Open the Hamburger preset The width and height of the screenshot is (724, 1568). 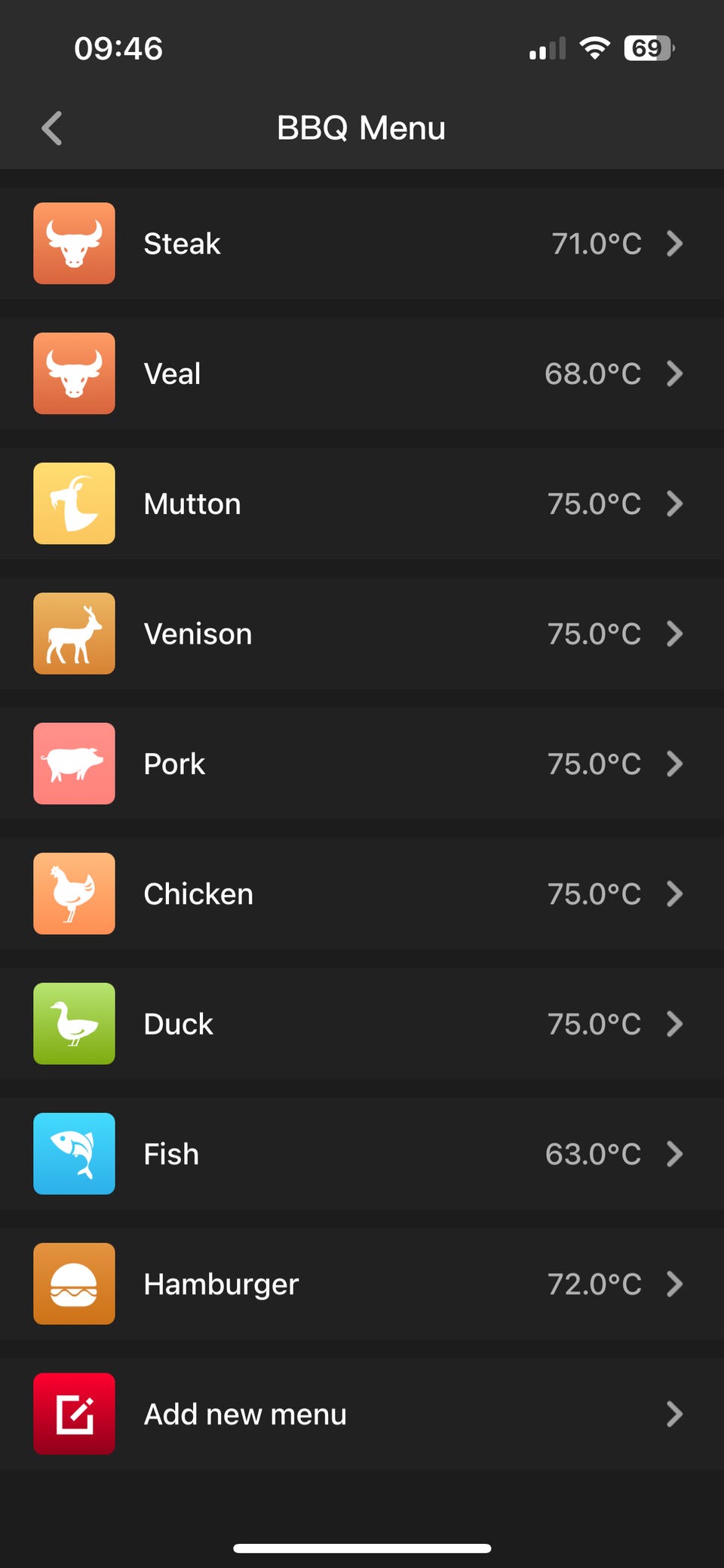(x=360, y=1284)
